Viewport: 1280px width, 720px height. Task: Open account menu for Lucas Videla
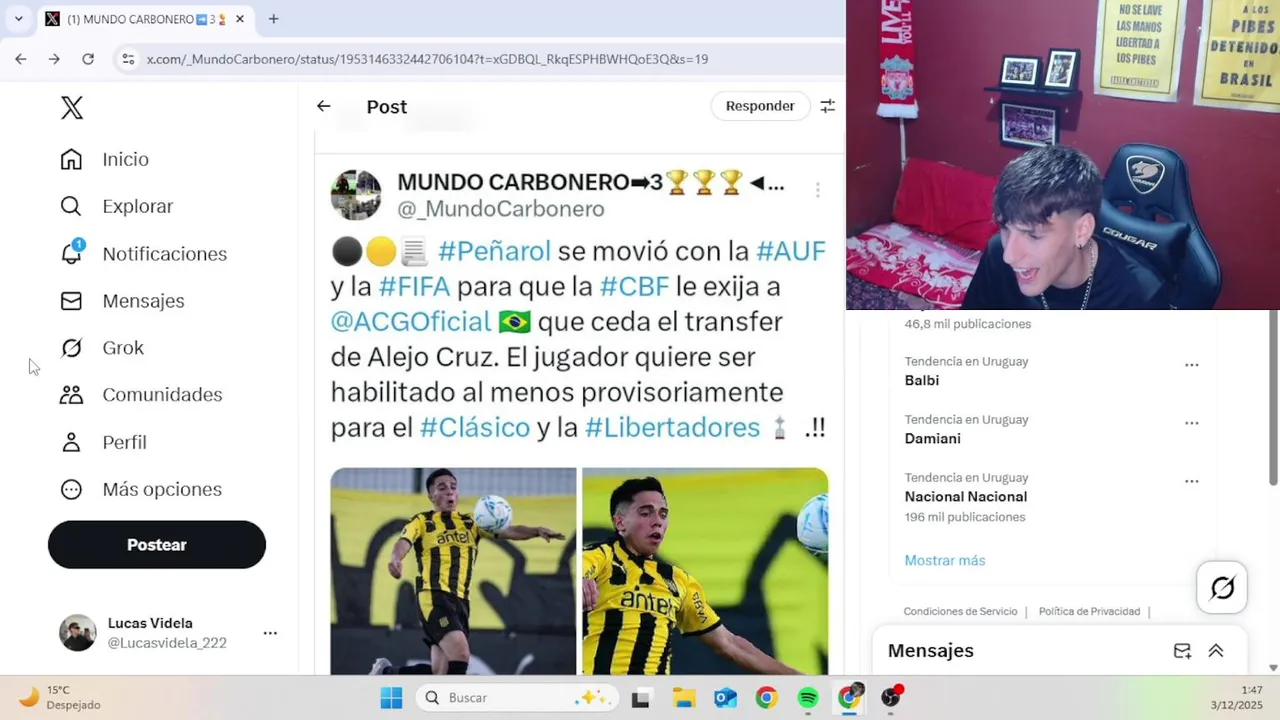[x=269, y=633]
